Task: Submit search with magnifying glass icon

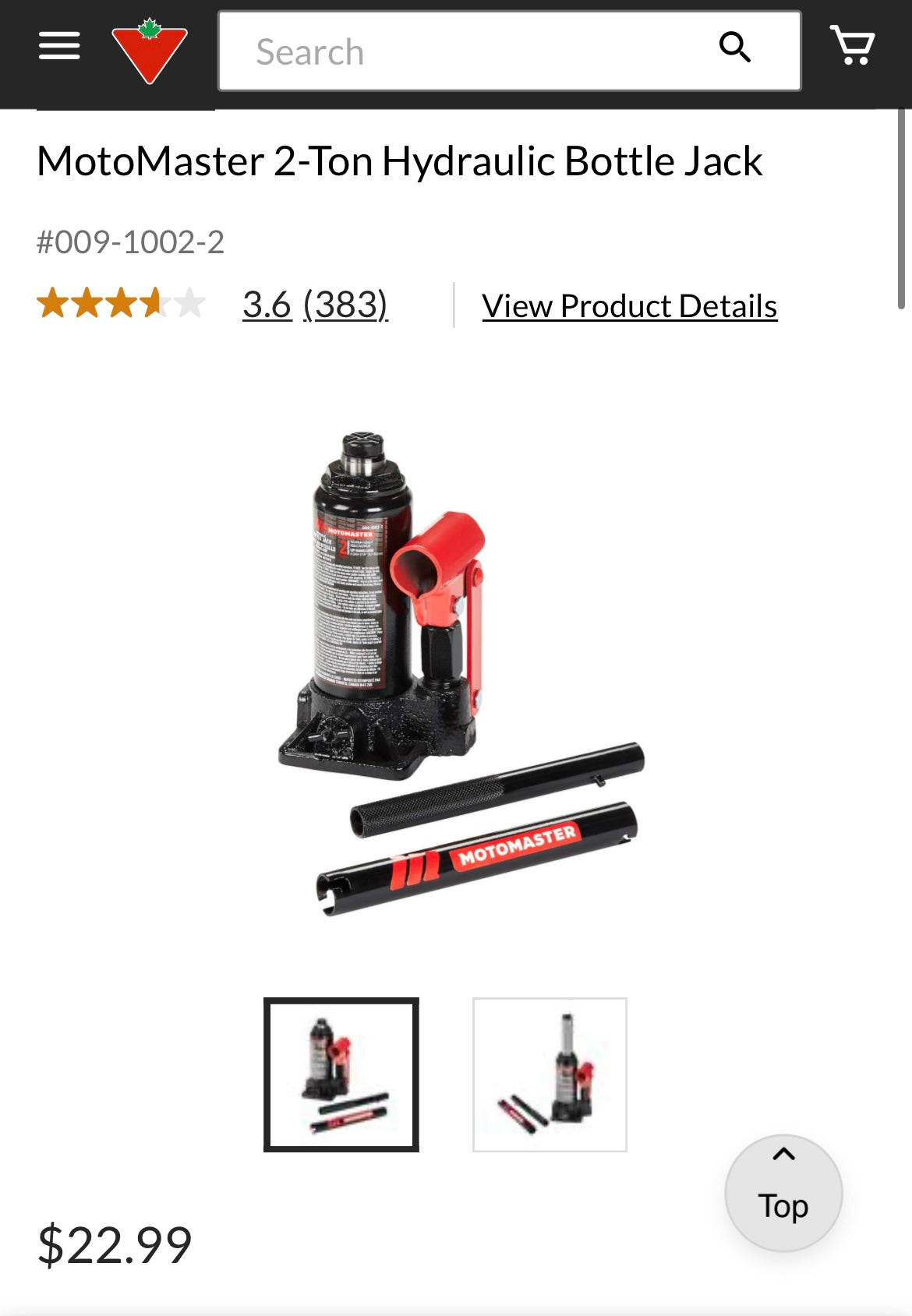Action: coord(734,48)
